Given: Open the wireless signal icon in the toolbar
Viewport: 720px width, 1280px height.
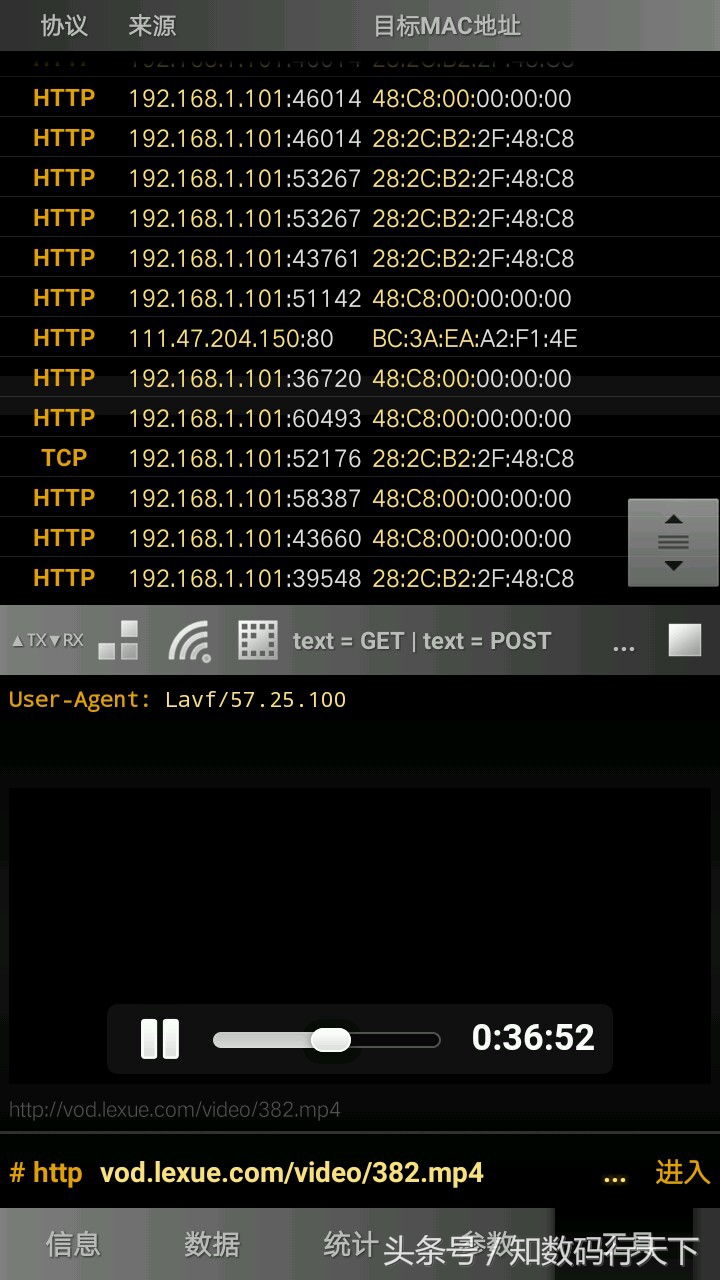Looking at the screenshot, I should [189, 640].
